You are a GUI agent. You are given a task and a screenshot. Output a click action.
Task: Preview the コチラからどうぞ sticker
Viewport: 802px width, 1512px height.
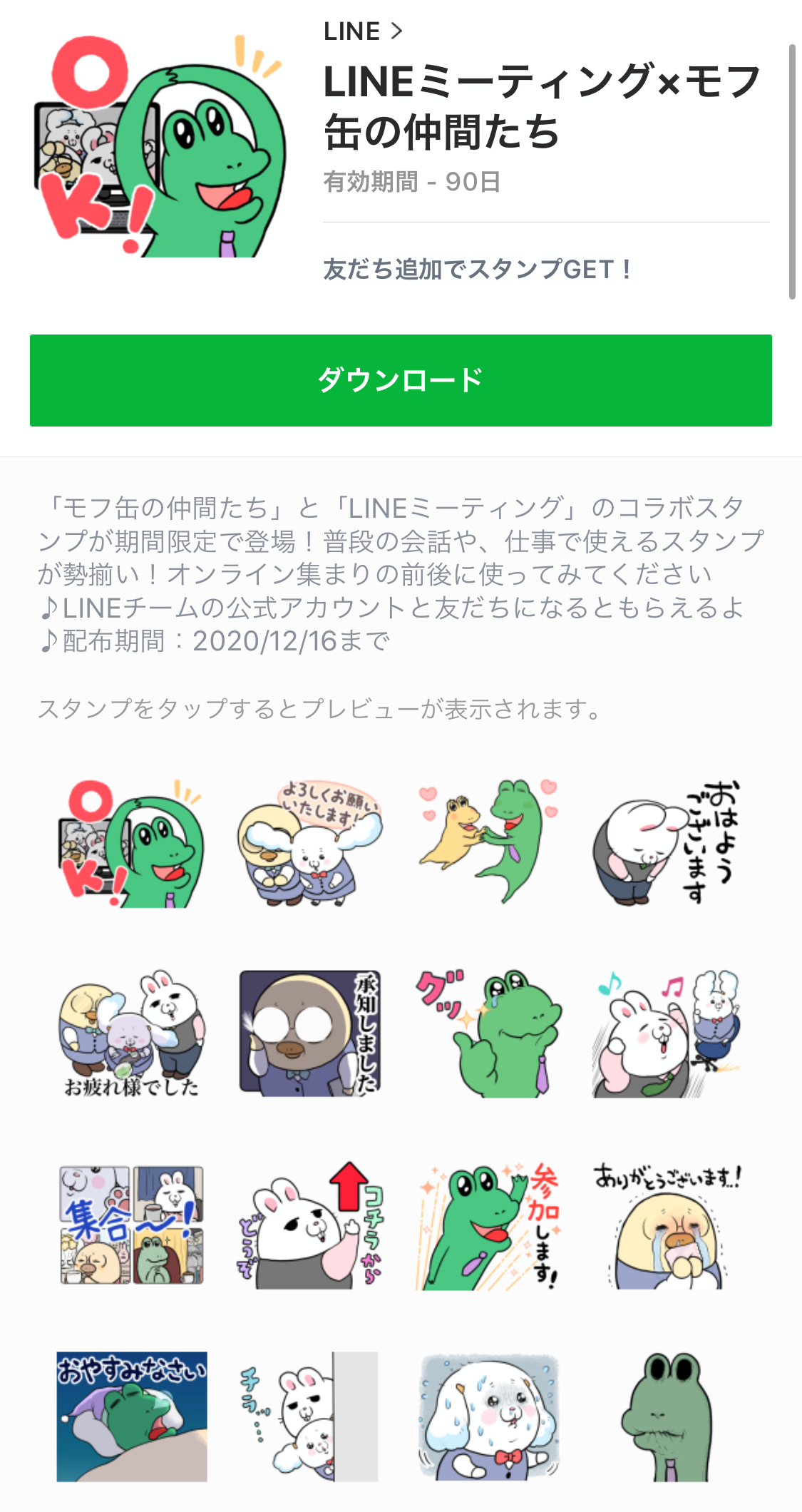[310, 1225]
